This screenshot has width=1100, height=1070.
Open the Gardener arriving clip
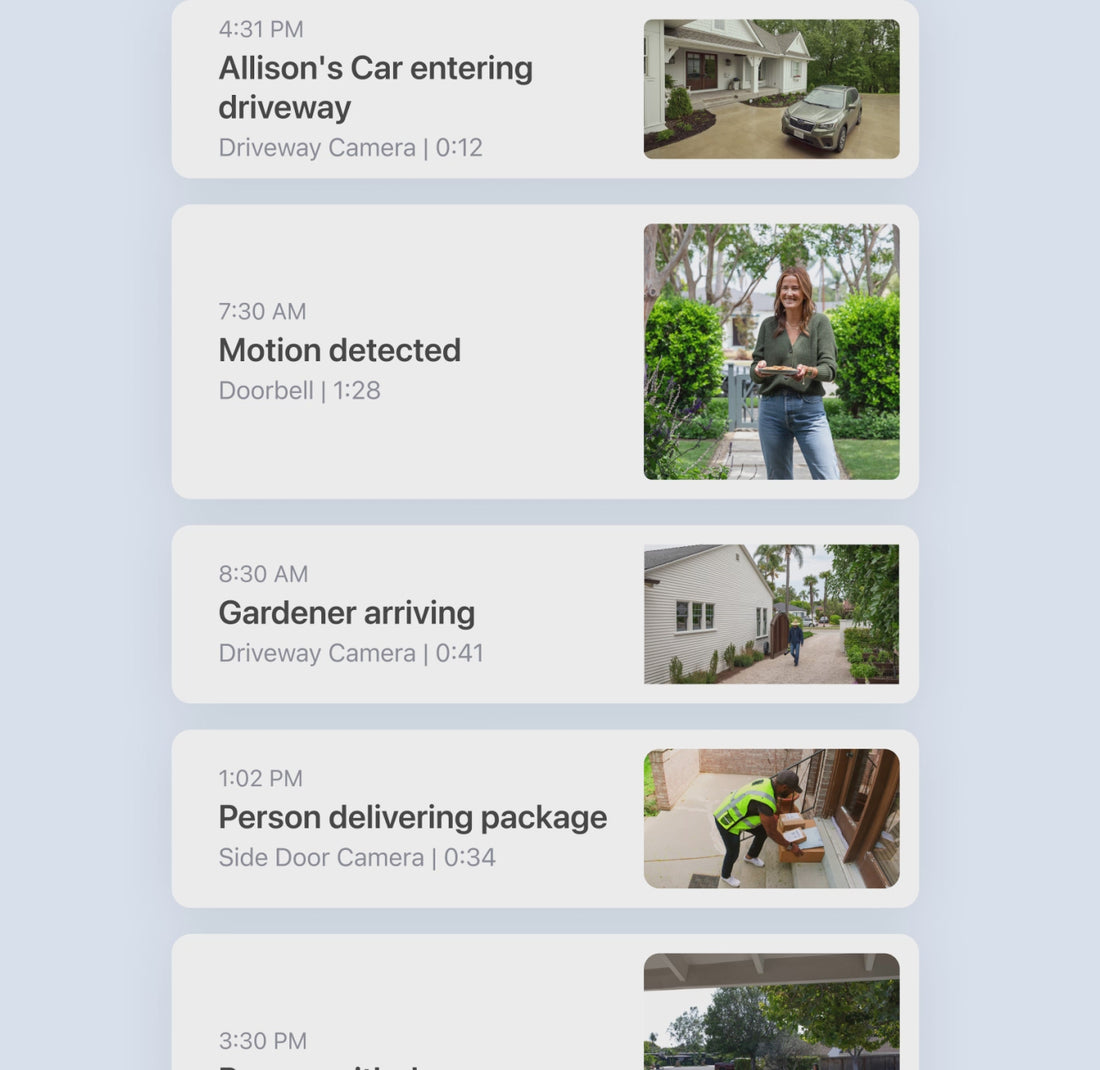544,613
